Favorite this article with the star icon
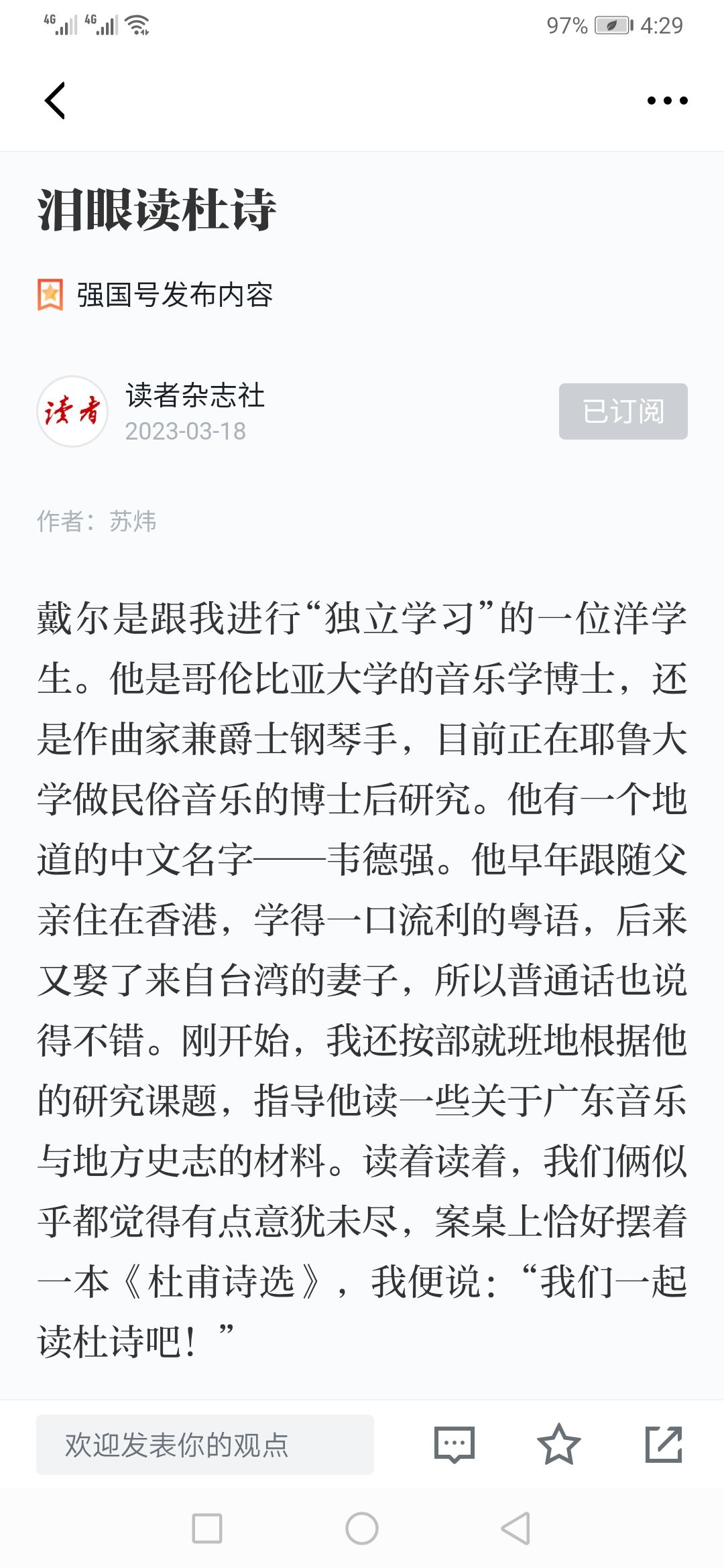This screenshot has height=1568, width=724. [x=558, y=1444]
